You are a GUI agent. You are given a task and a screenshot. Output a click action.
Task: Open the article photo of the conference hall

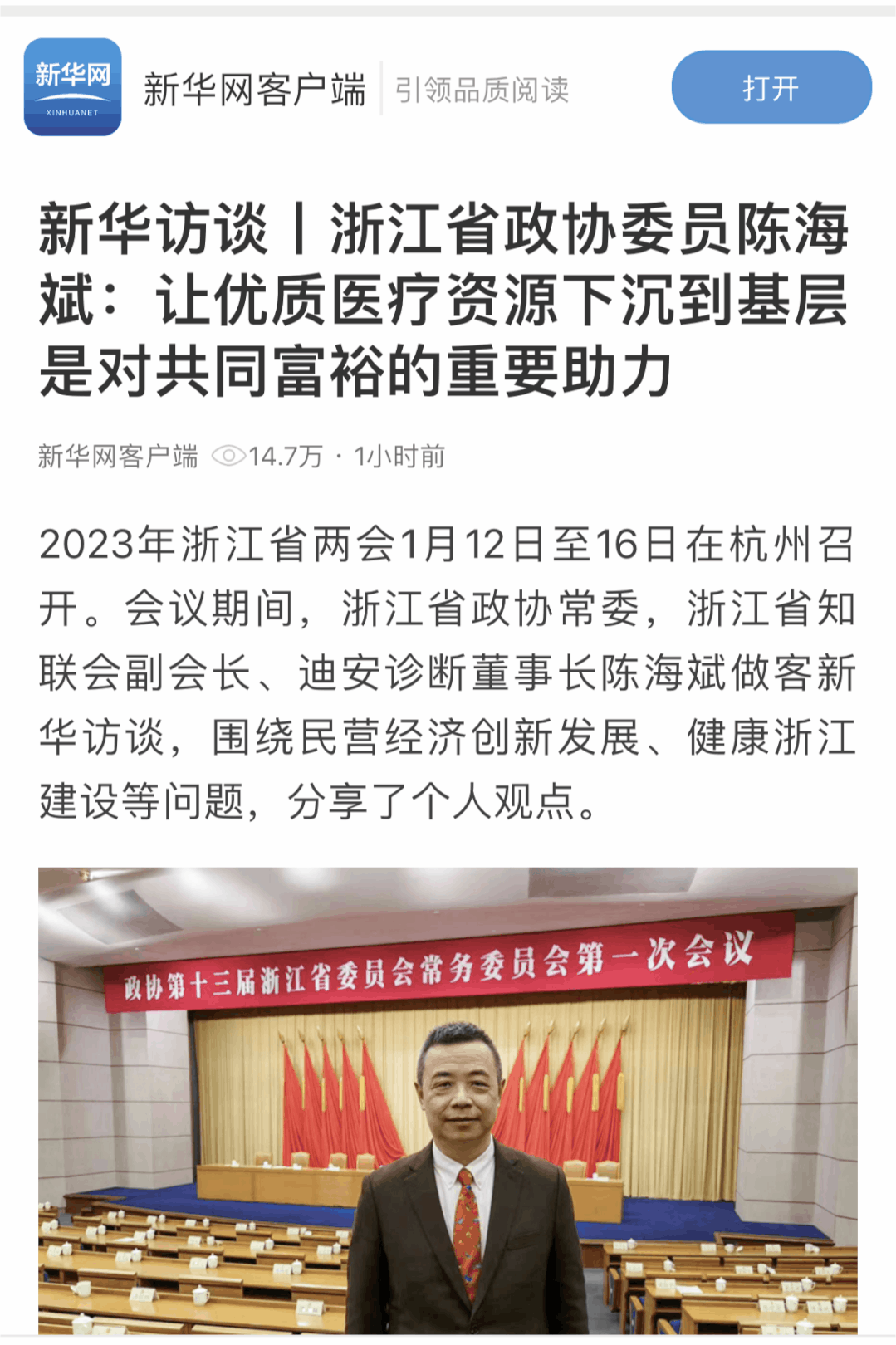pos(448,1100)
